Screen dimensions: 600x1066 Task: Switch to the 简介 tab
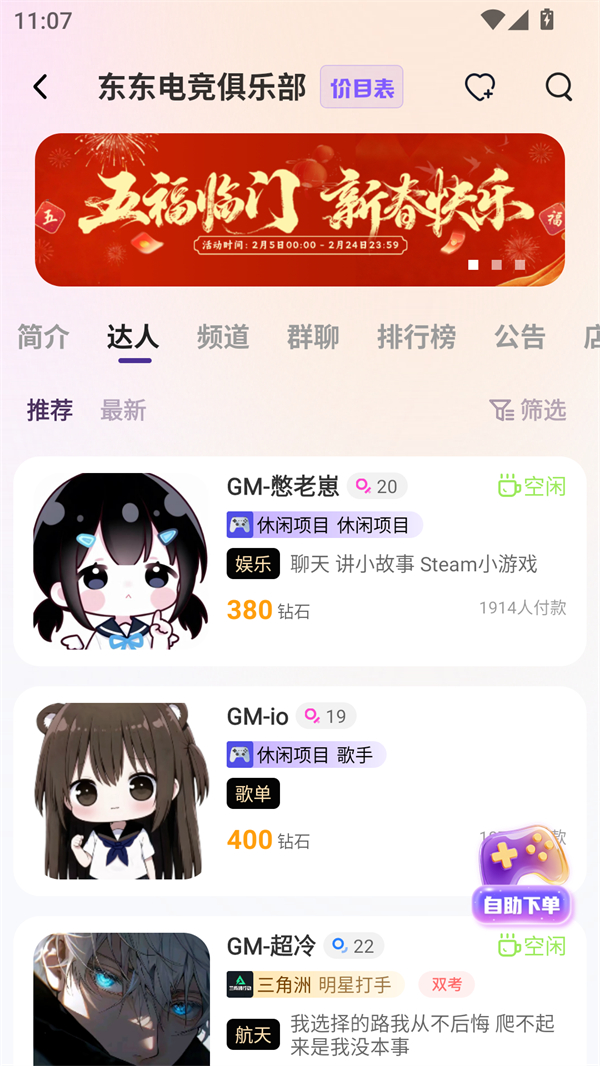click(43, 337)
